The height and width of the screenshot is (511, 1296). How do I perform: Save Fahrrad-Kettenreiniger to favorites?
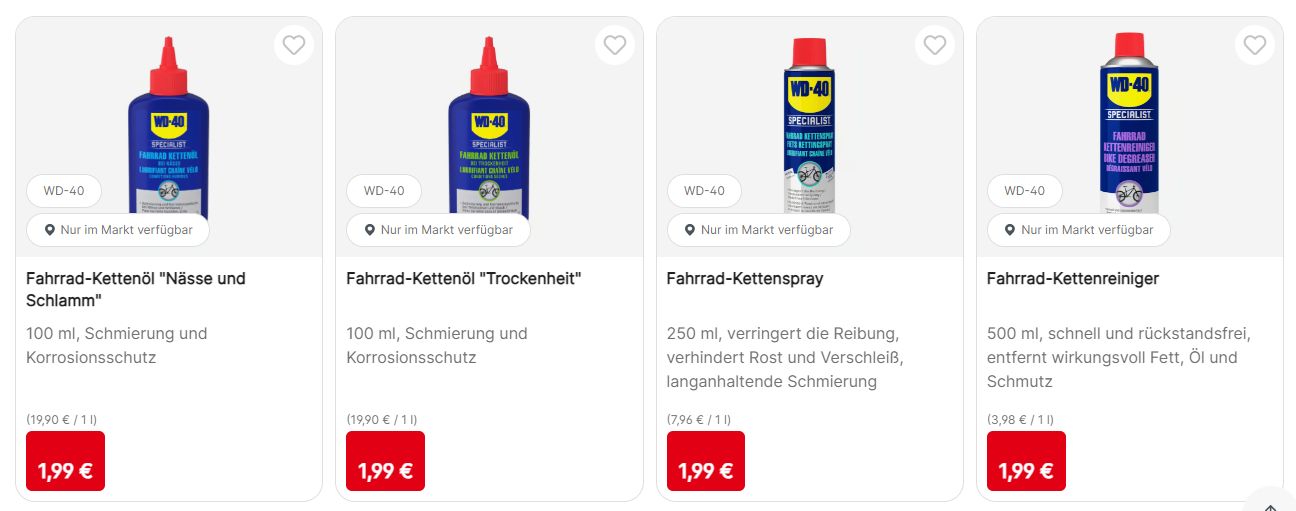(x=1254, y=45)
